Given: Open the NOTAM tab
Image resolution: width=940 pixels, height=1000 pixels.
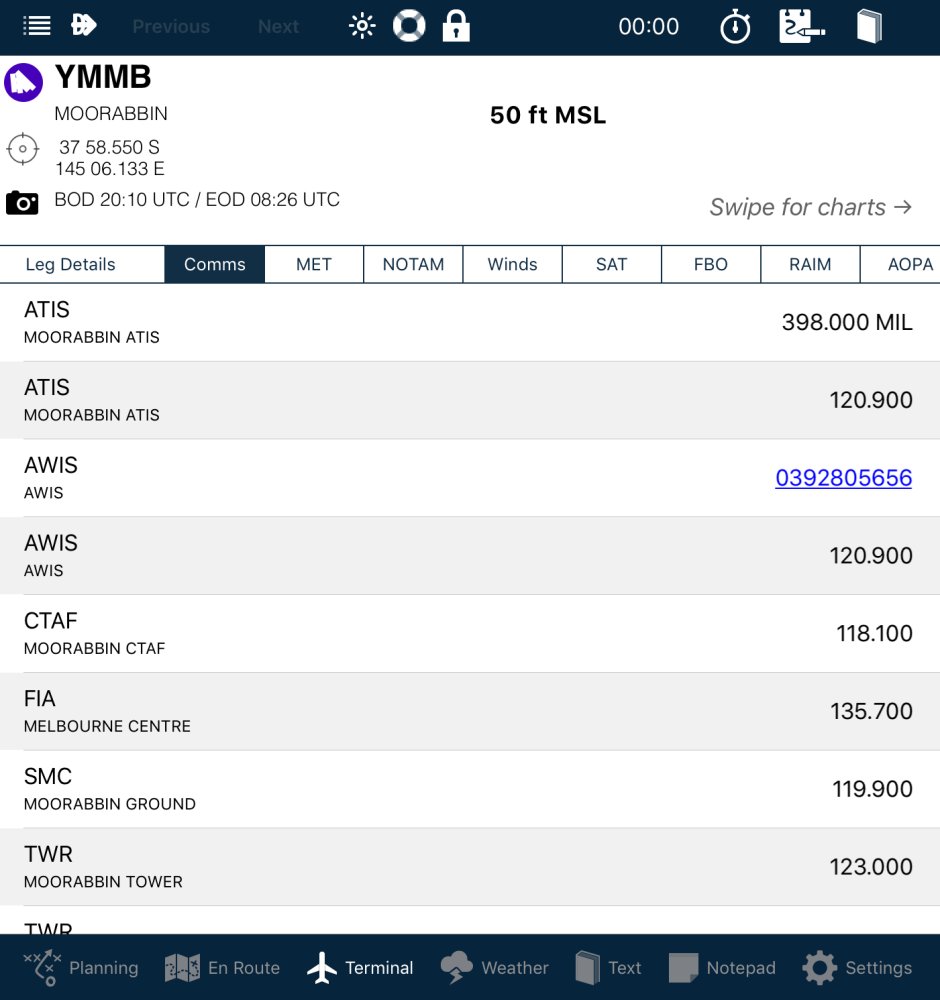Looking at the screenshot, I should pos(413,265).
